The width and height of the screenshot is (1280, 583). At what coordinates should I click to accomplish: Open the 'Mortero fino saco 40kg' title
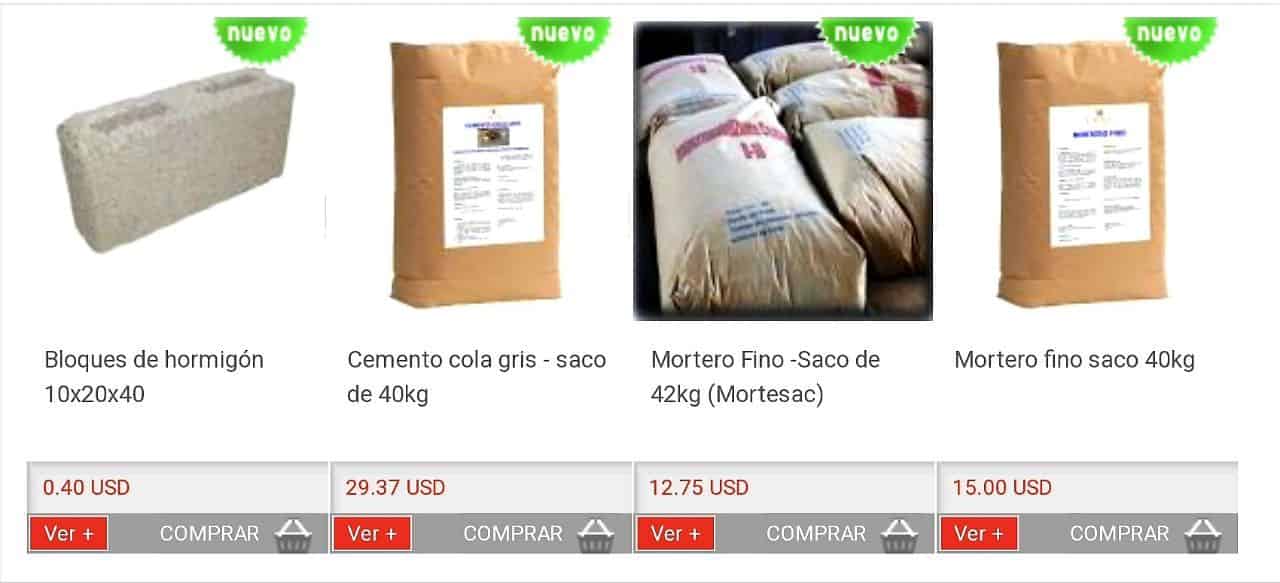[1074, 360]
